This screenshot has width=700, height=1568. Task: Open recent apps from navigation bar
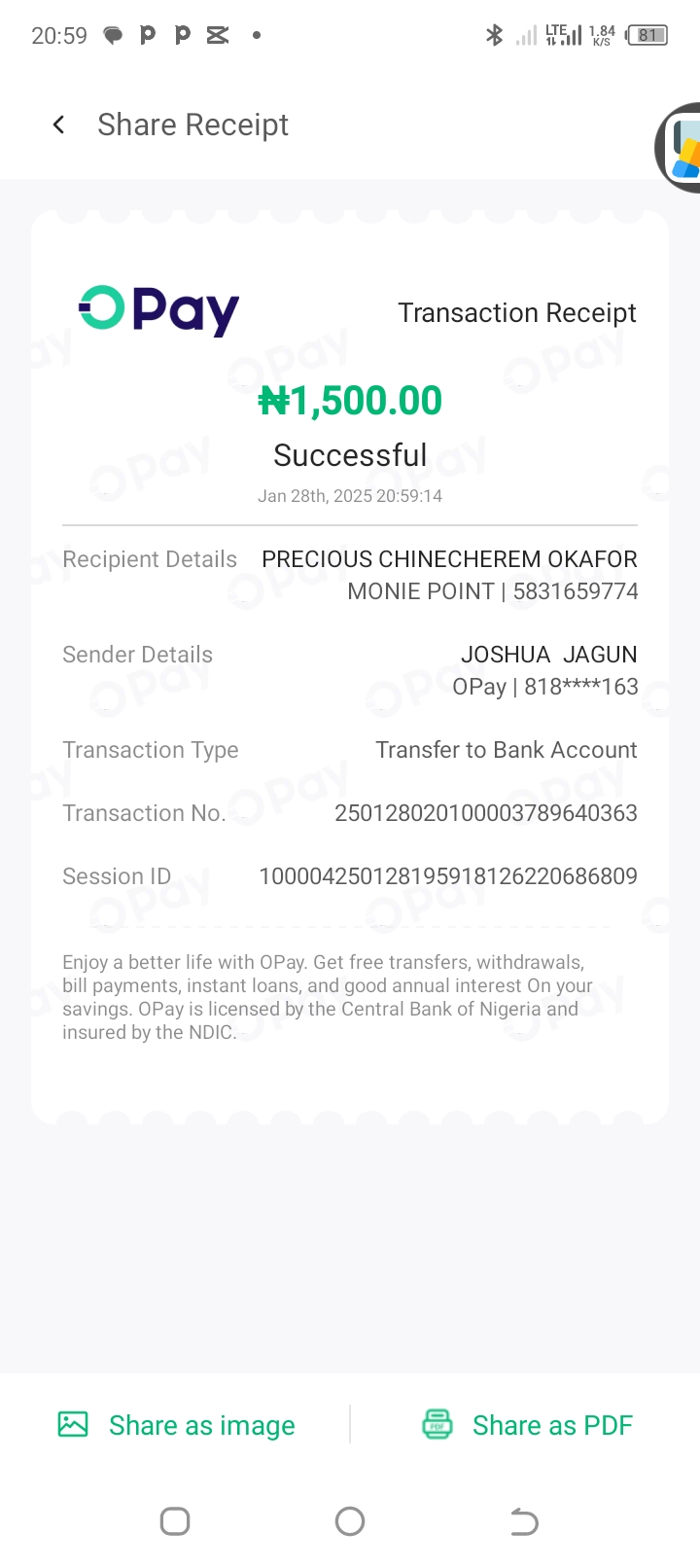pos(175,1521)
